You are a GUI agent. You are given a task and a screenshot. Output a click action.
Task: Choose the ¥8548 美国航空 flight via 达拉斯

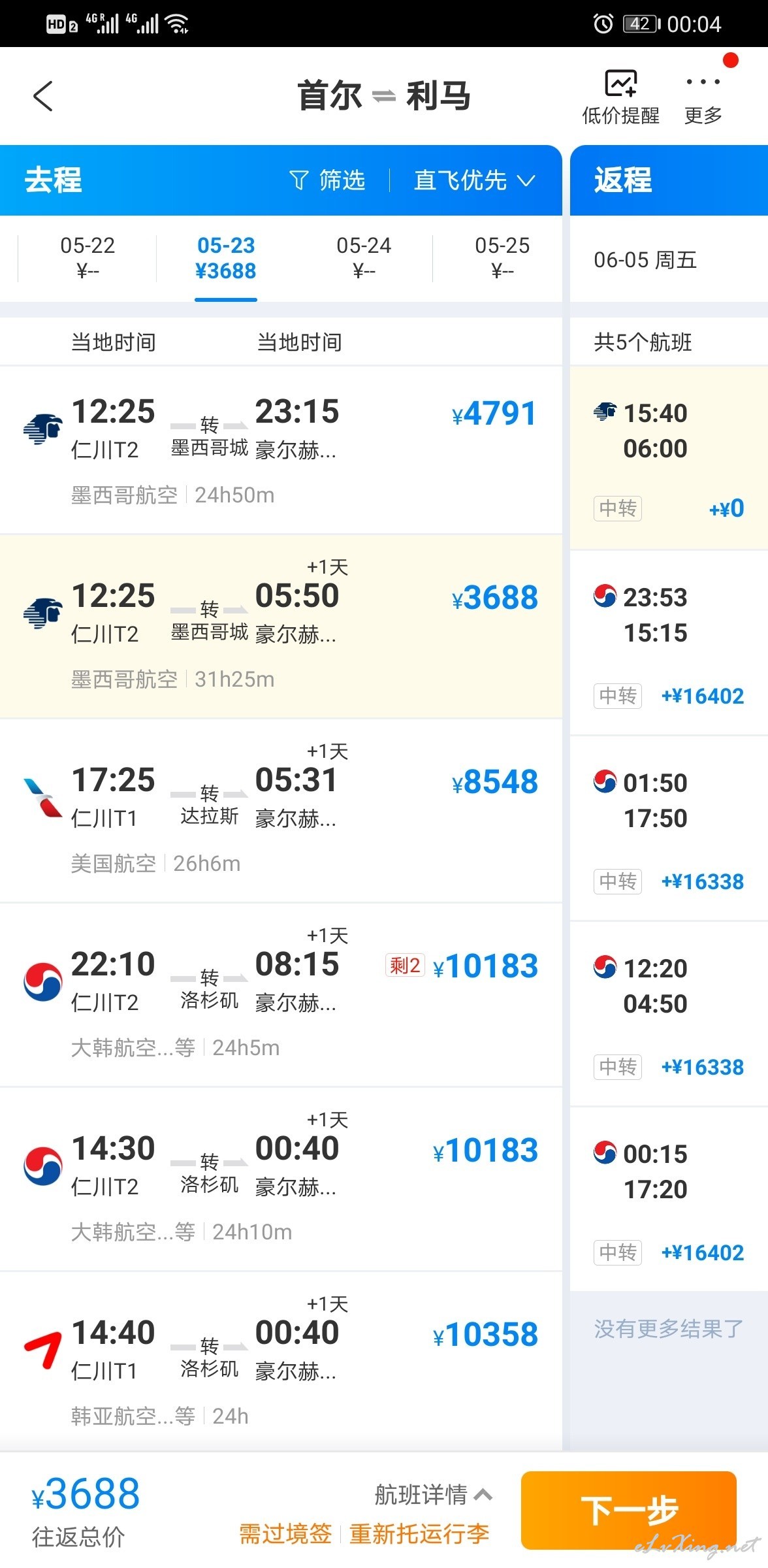pyautogui.click(x=281, y=811)
